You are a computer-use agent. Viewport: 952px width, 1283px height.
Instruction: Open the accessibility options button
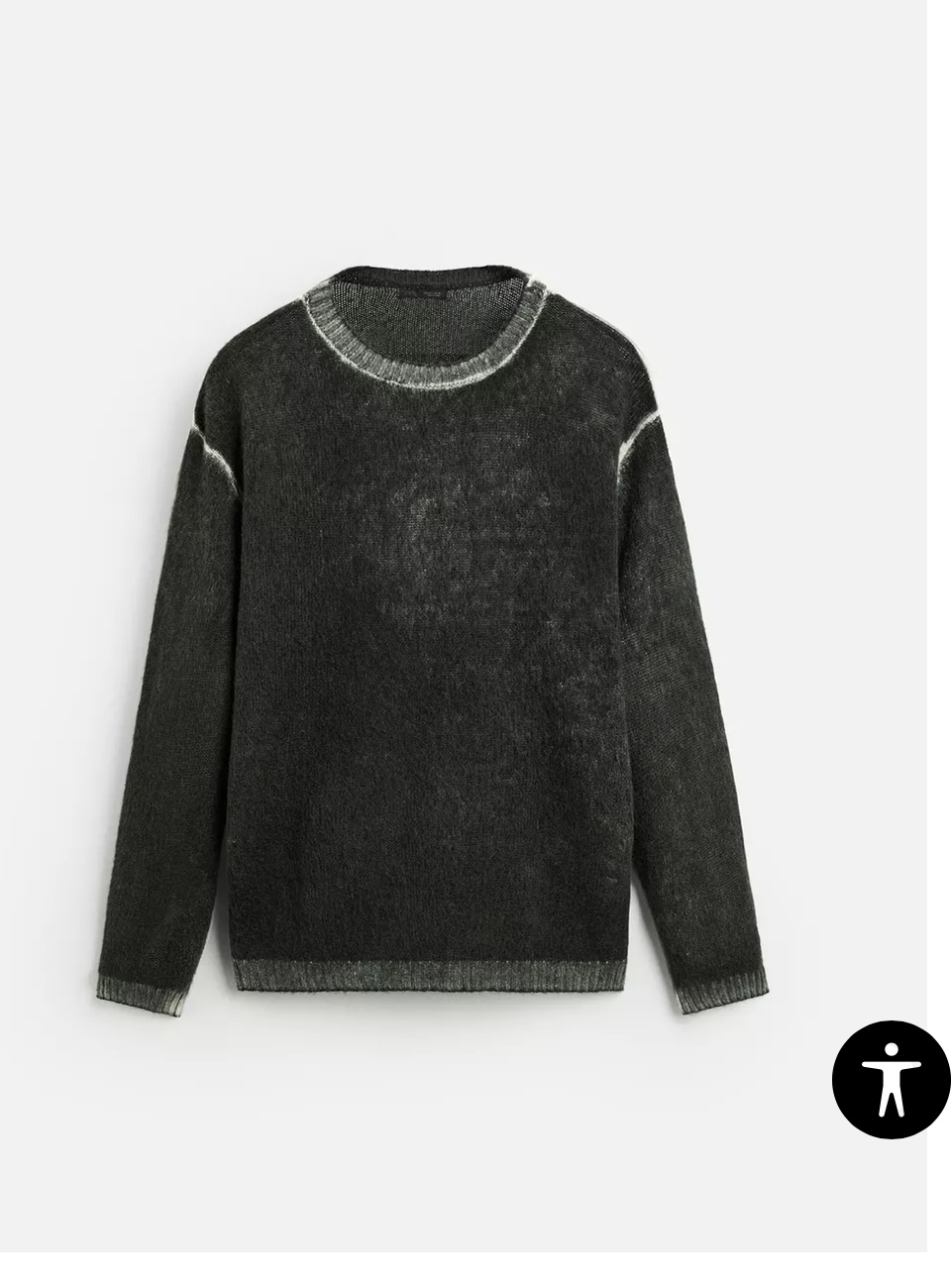tap(891, 1079)
